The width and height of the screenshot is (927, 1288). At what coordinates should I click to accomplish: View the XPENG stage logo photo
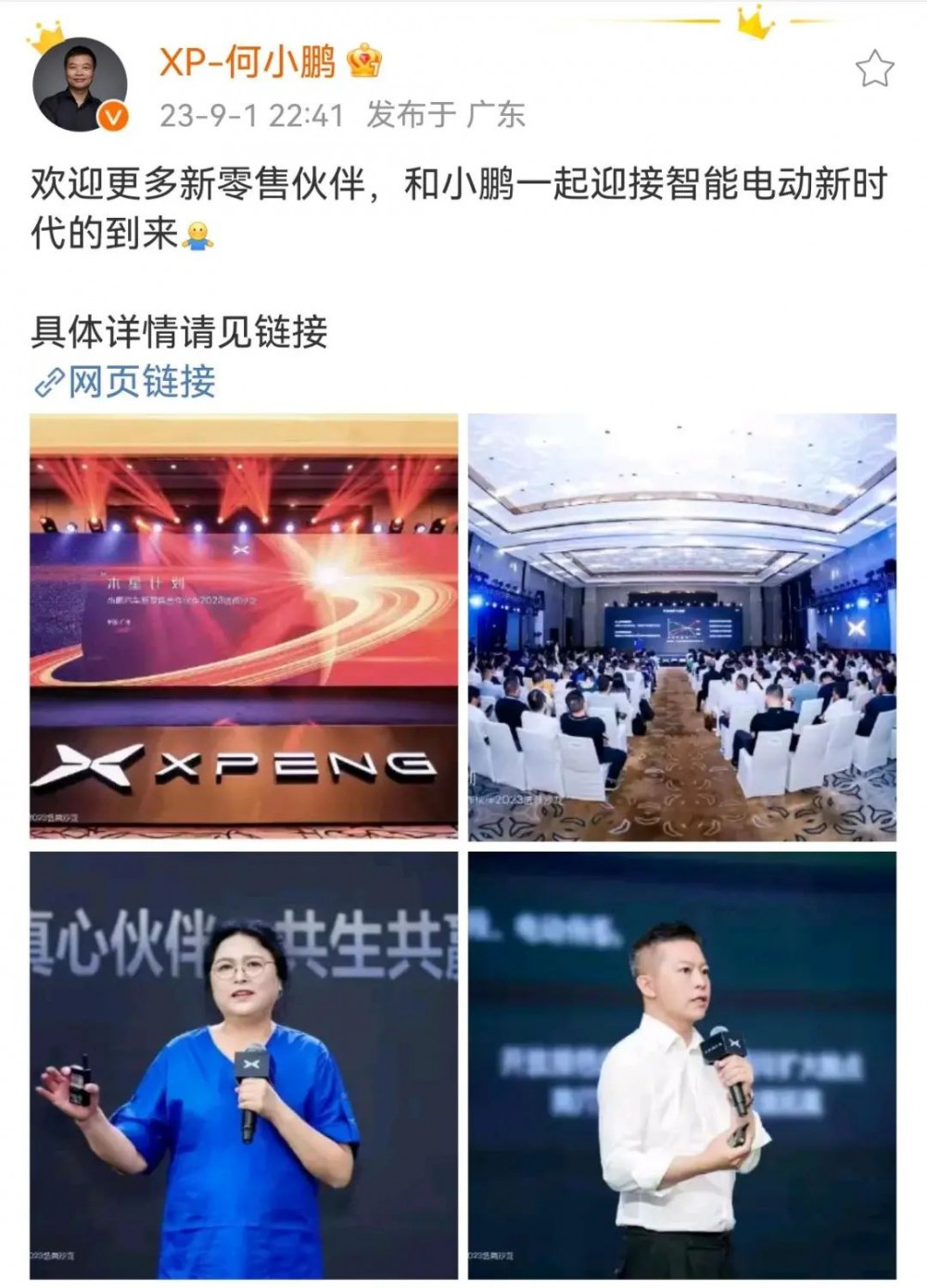pyautogui.click(x=244, y=627)
